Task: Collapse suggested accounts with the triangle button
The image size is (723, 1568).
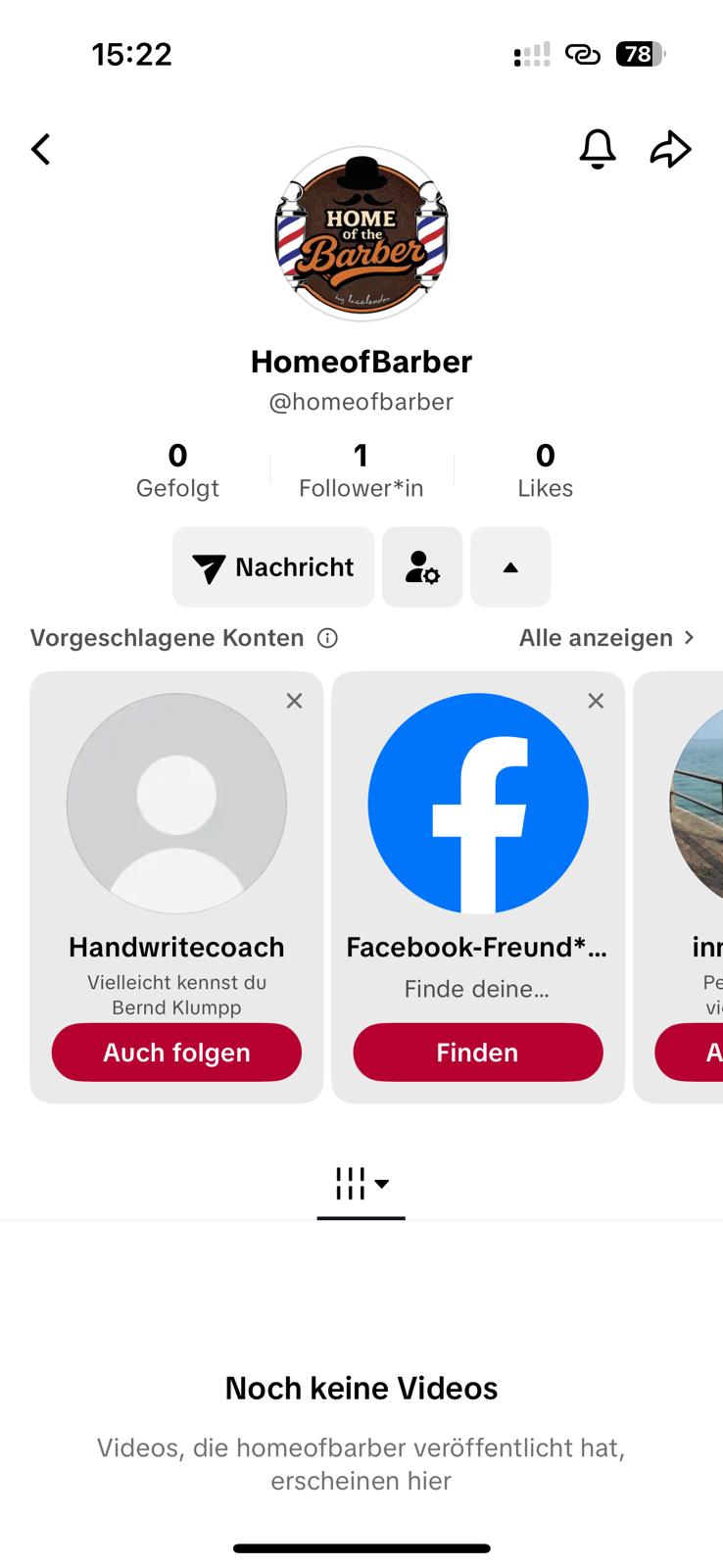Action: (510, 567)
